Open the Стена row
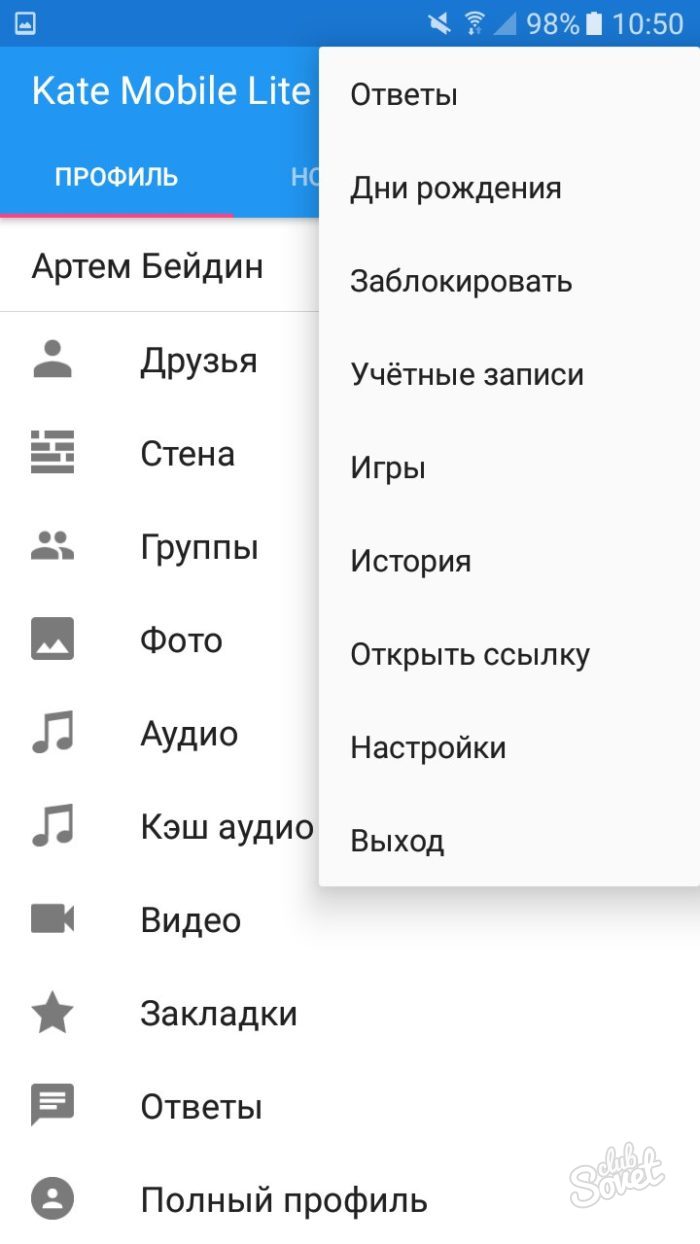Image resolution: width=700 pixels, height=1244 pixels. [x=160, y=454]
